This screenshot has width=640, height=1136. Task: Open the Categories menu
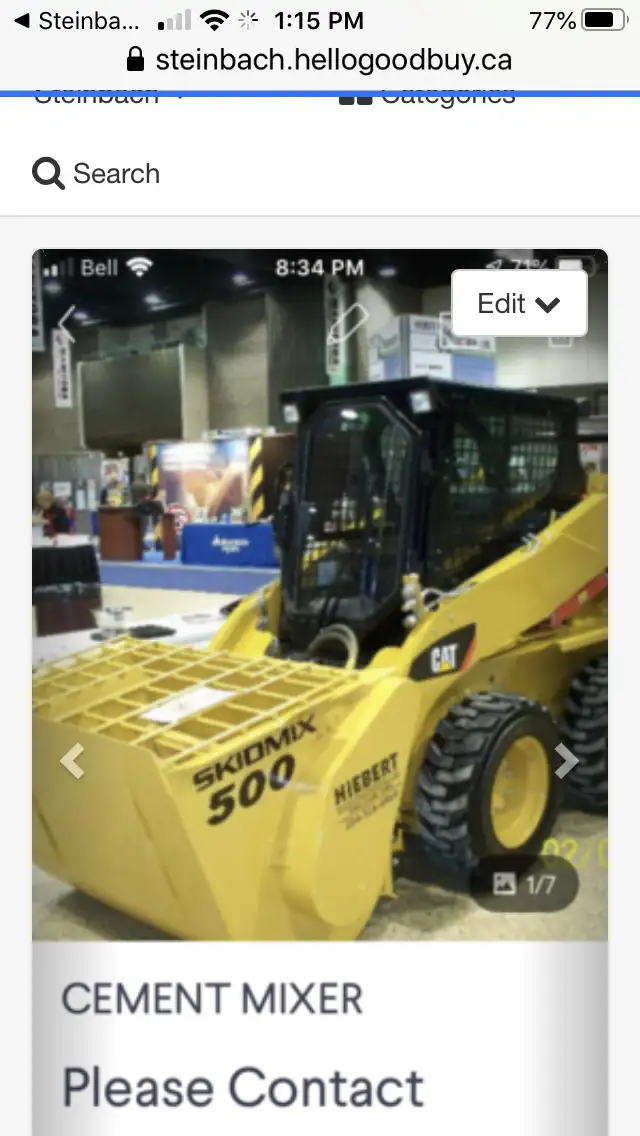(x=428, y=98)
